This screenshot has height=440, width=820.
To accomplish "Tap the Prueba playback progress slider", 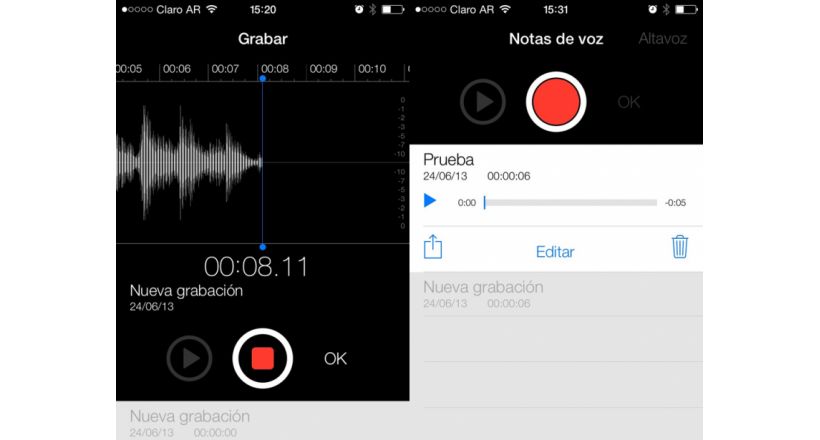I will click(x=570, y=202).
